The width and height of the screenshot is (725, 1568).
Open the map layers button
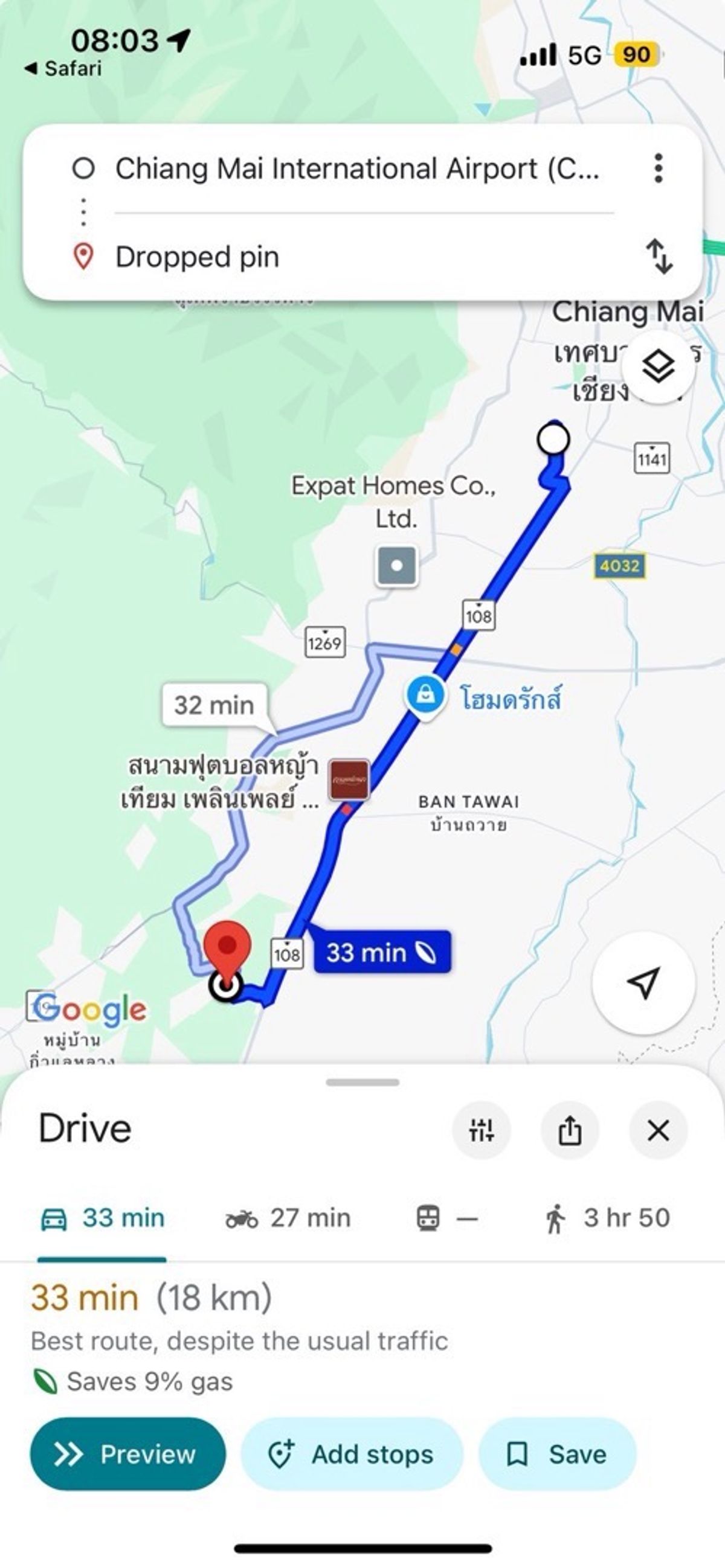click(x=659, y=367)
